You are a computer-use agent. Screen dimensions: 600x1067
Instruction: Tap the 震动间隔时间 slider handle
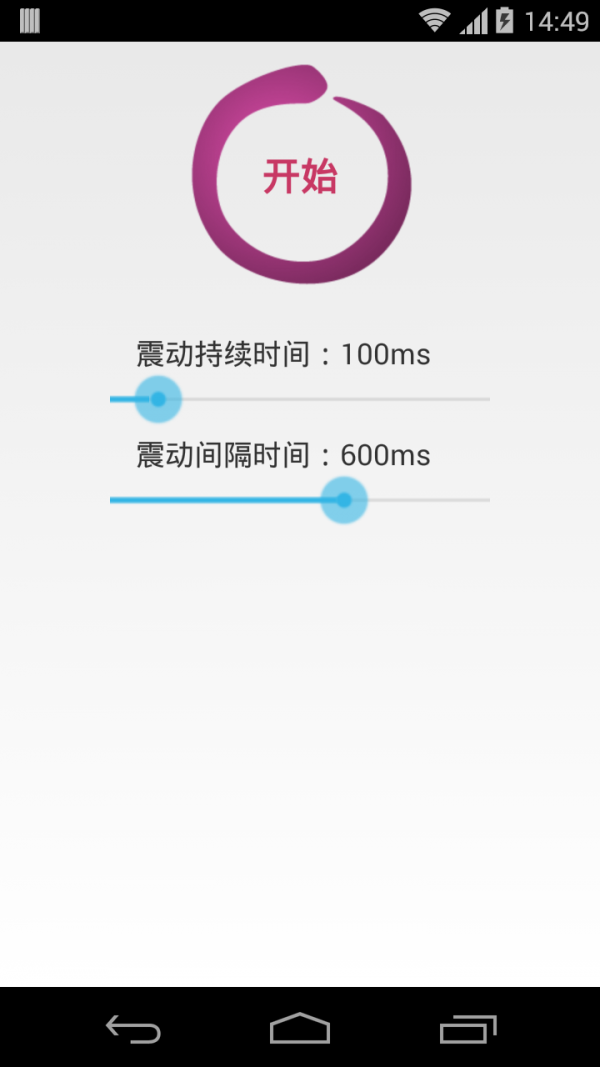click(x=344, y=500)
